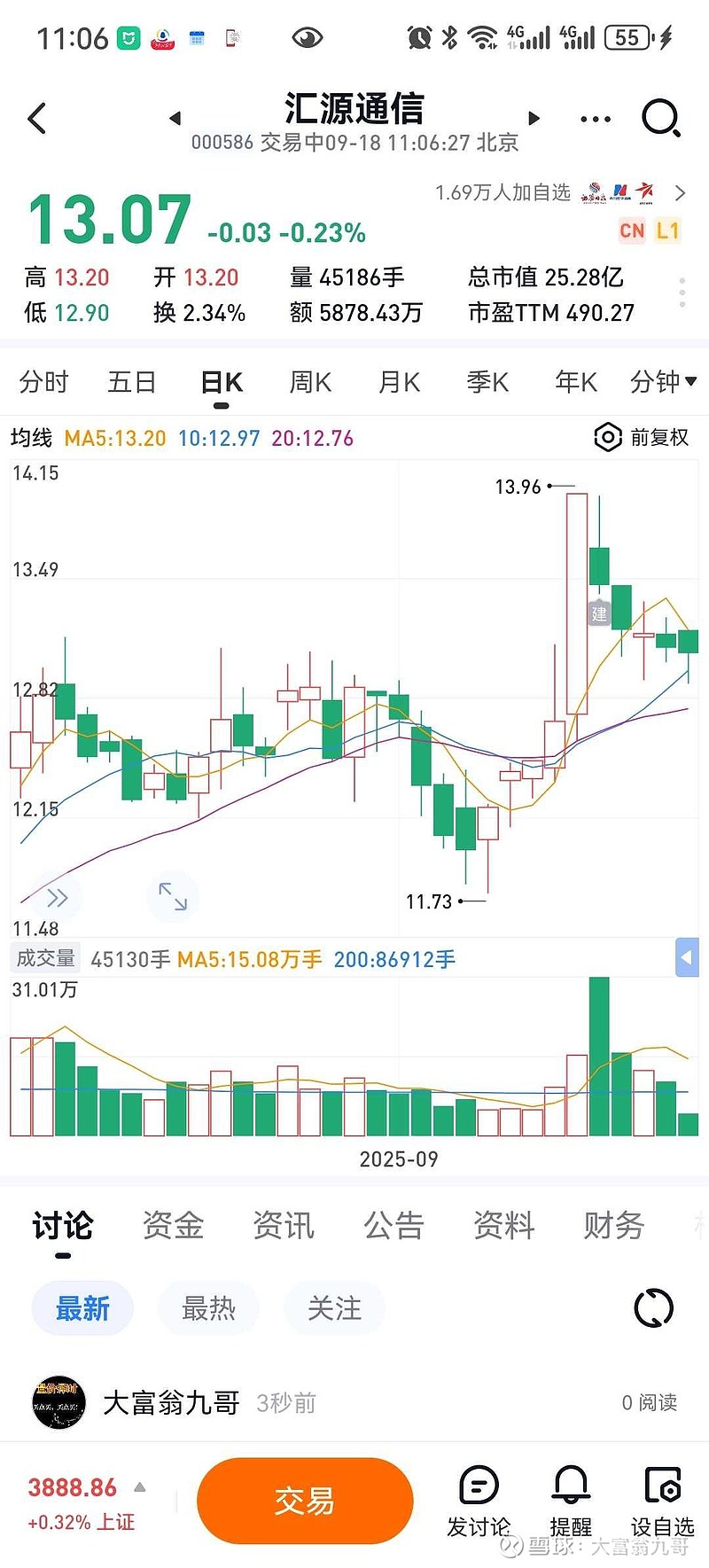This screenshot has height=1568, width=709.
Task: Change the 前复权 adjustment setting
Action: tap(642, 437)
